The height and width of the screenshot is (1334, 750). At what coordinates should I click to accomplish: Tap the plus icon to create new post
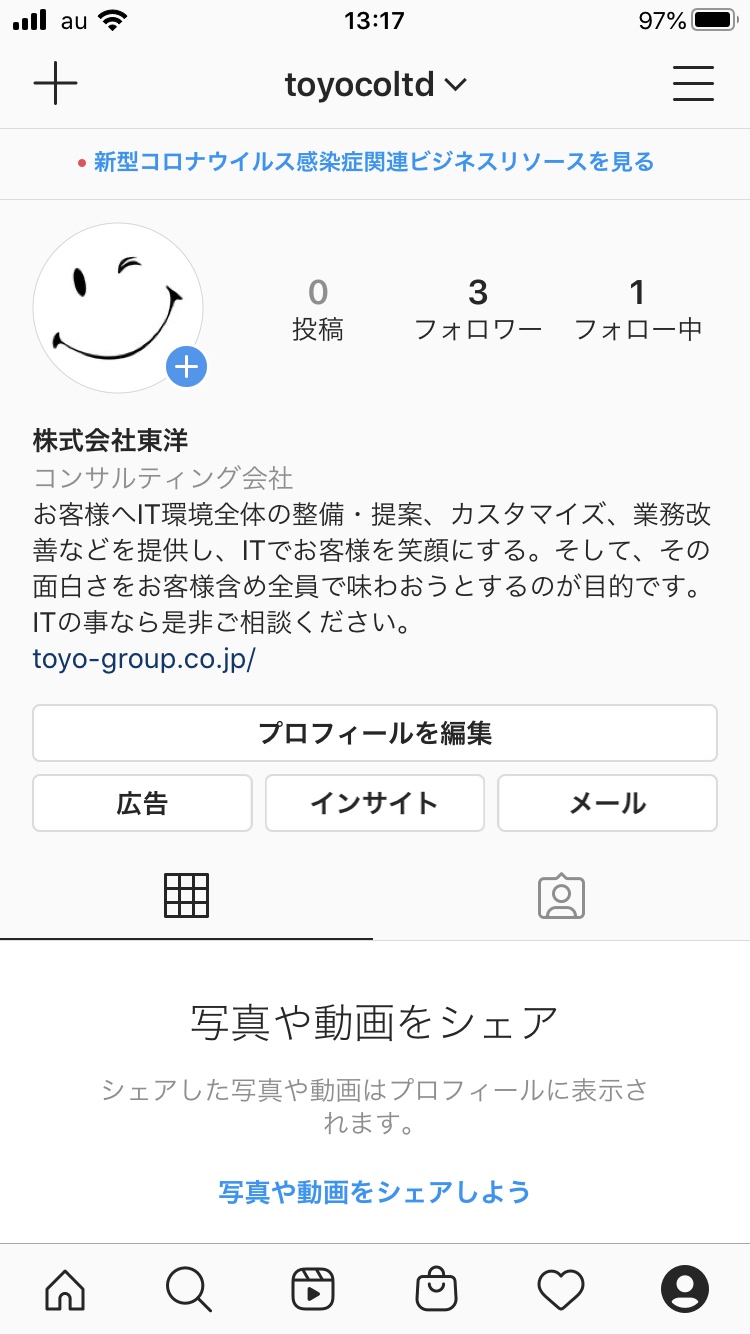click(55, 84)
